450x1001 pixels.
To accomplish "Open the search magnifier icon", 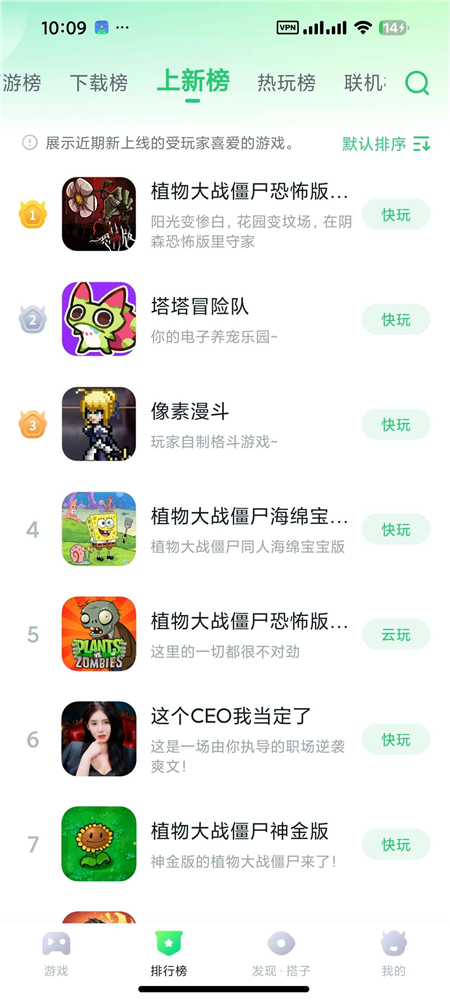I will coord(417,83).
